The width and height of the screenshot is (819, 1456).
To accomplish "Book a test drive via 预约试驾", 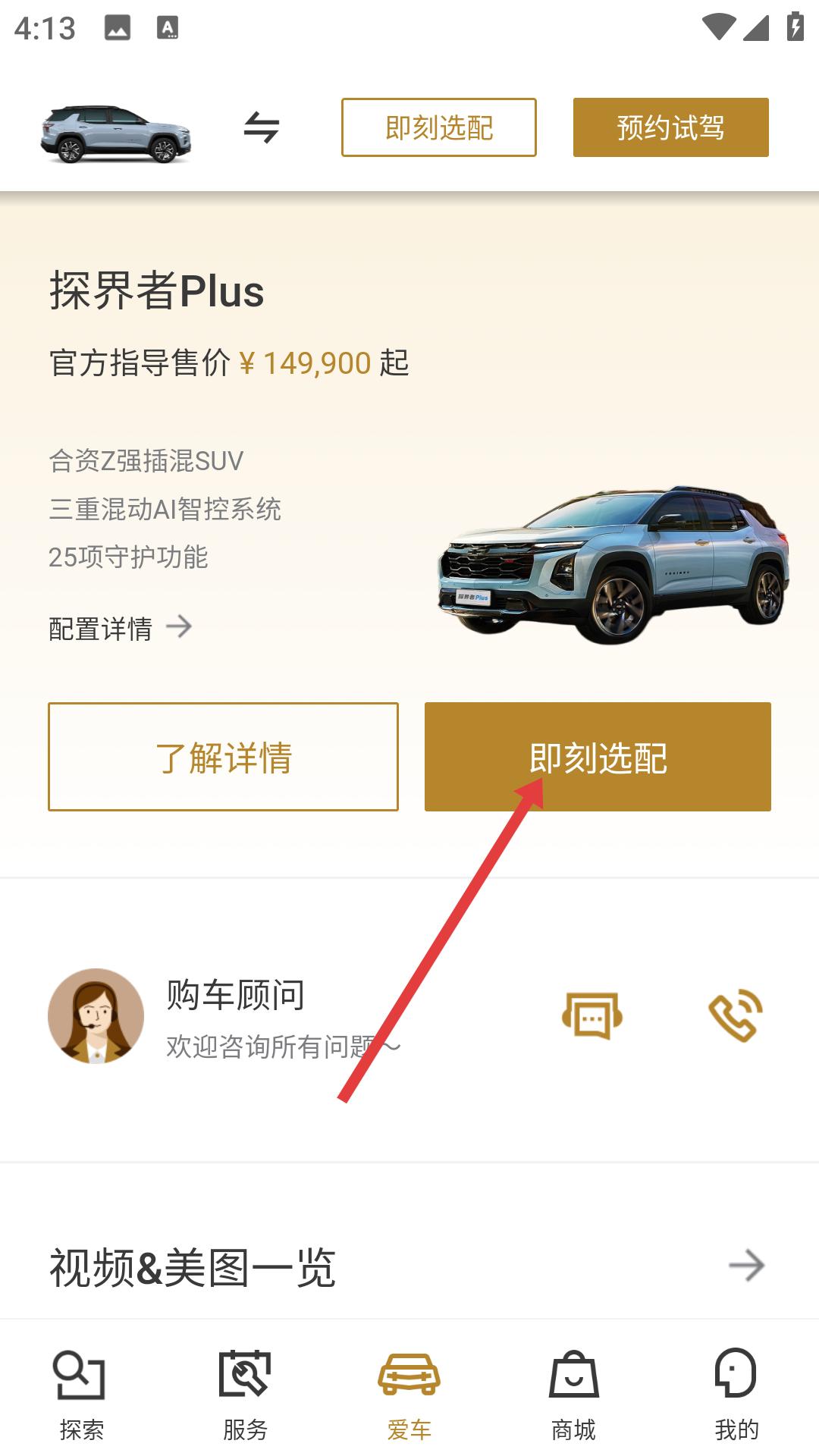I will [x=670, y=127].
